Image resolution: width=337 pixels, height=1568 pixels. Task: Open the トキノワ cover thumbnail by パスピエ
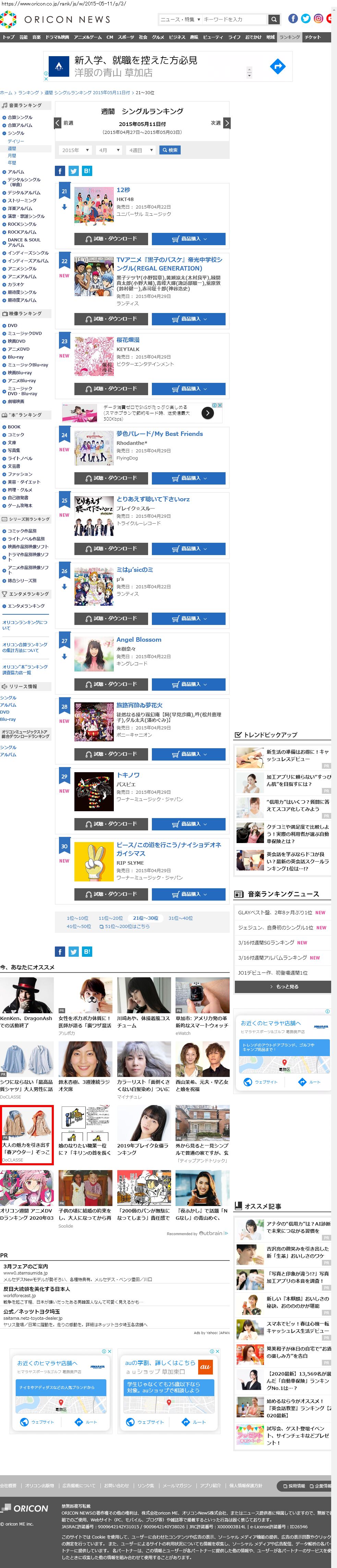(94, 791)
